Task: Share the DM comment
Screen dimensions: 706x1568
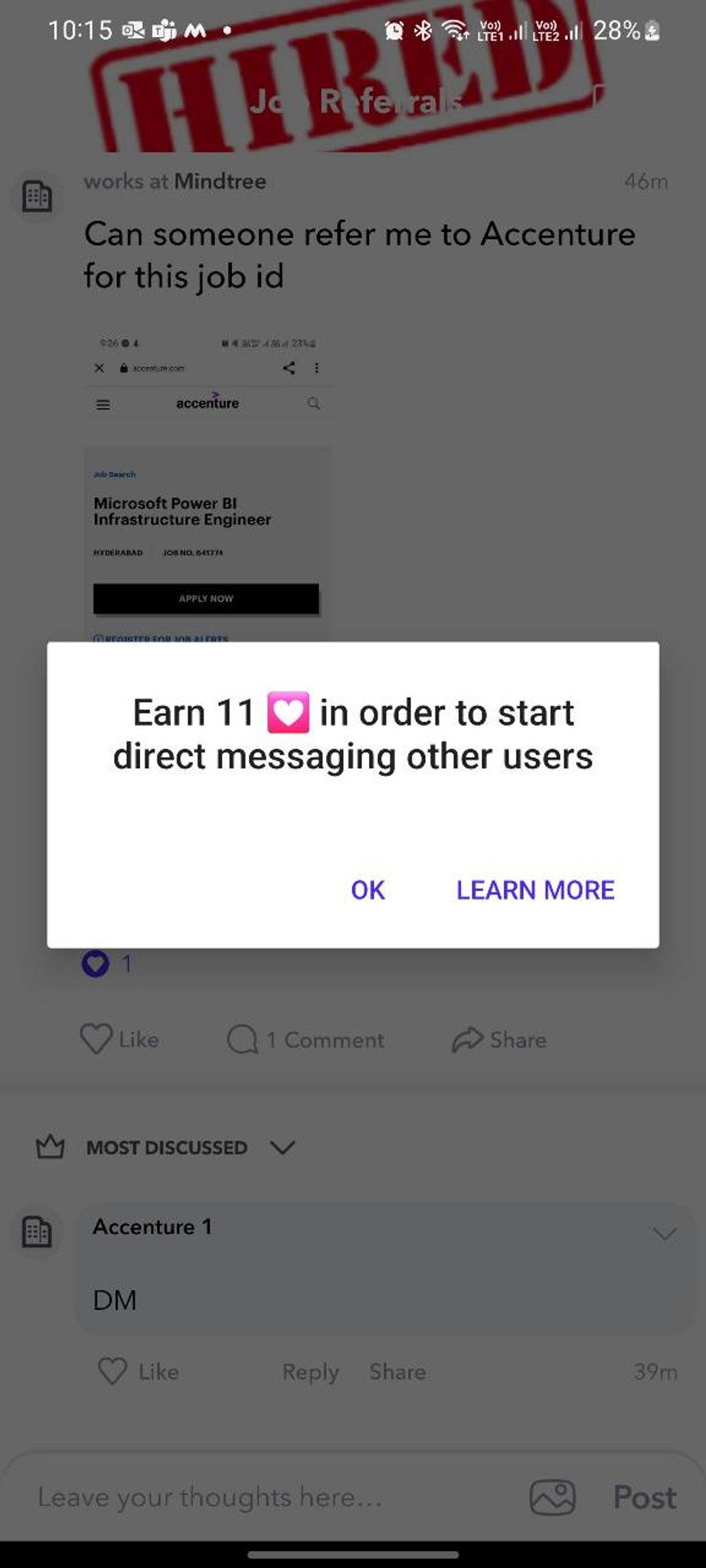Action: [x=397, y=1371]
